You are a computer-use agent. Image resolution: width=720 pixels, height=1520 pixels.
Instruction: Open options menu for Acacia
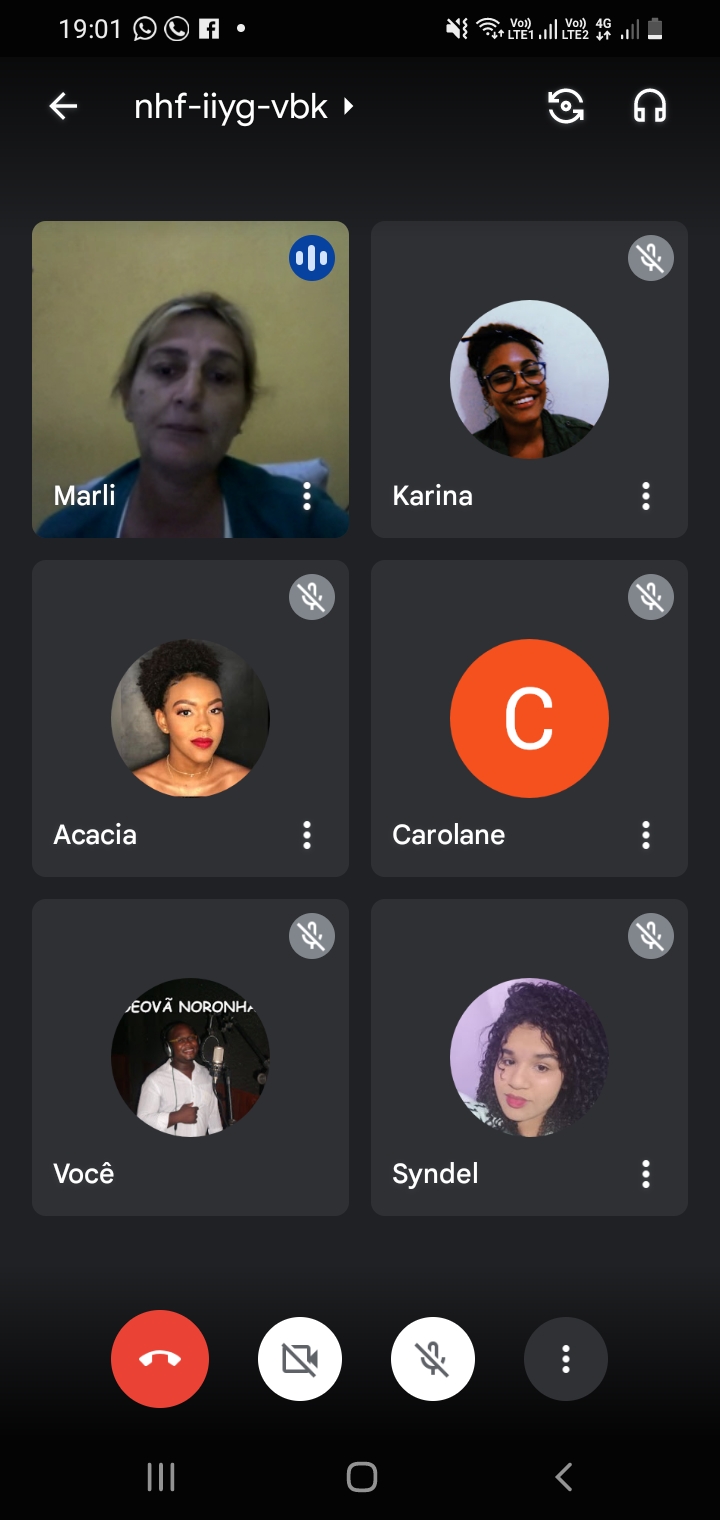[x=307, y=835]
